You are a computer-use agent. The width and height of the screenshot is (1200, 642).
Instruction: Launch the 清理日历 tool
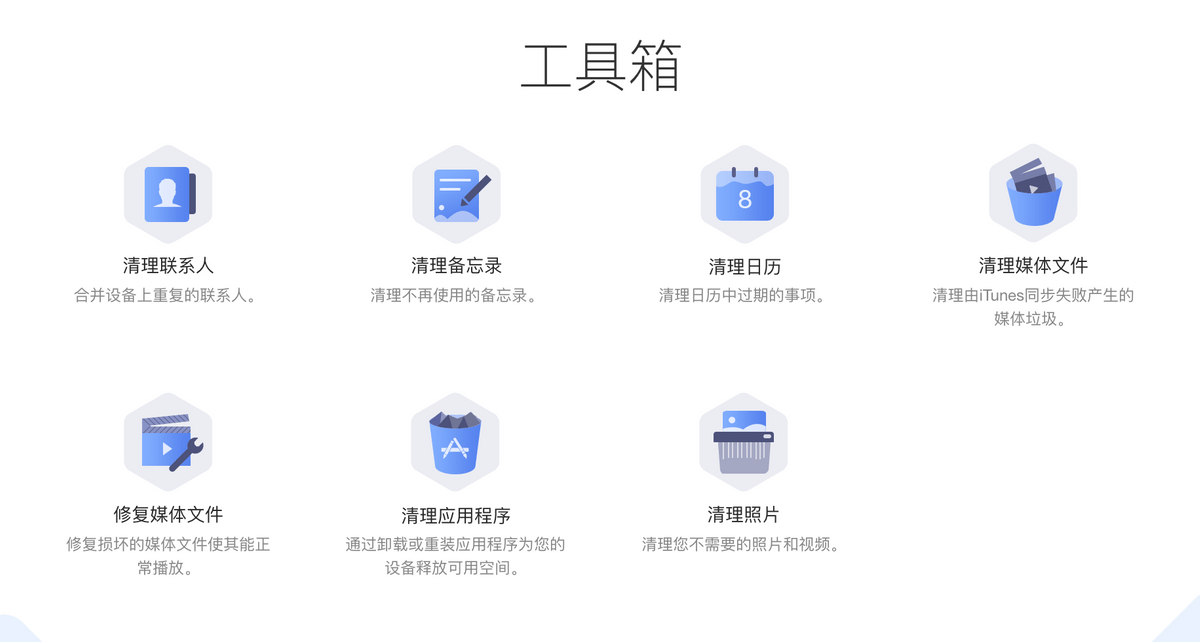(x=744, y=194)
